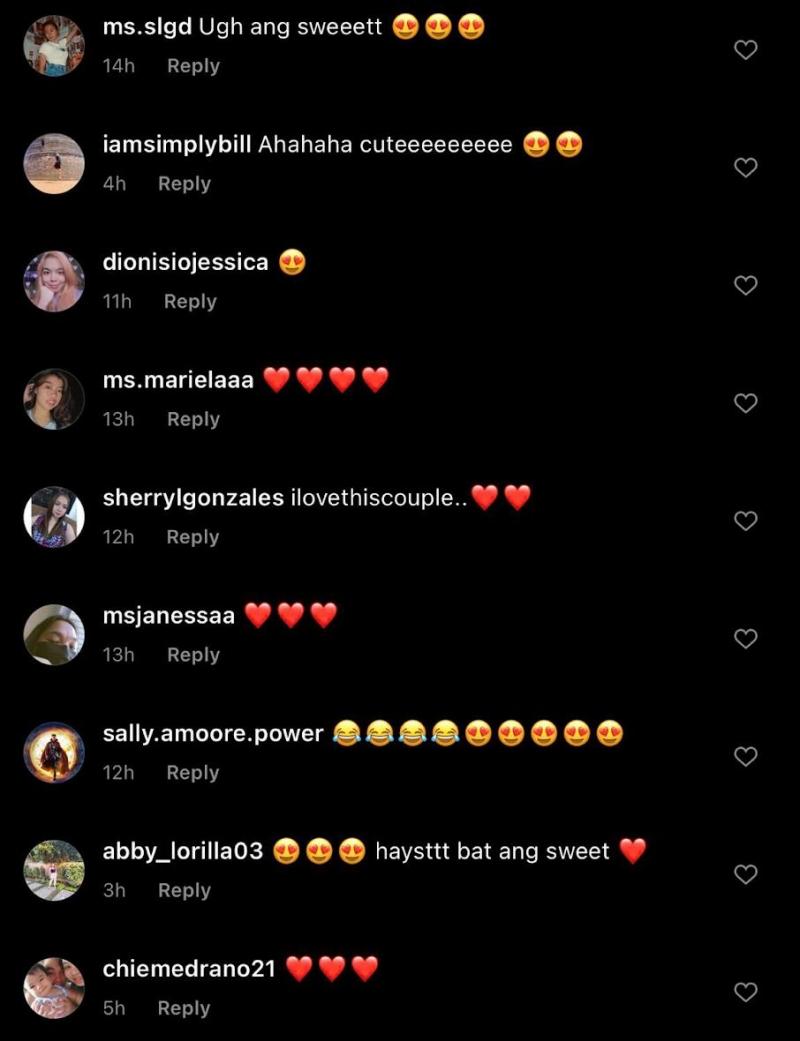
Task: Reply to sherrylgonzales's comment
Action: pos(192,537)
